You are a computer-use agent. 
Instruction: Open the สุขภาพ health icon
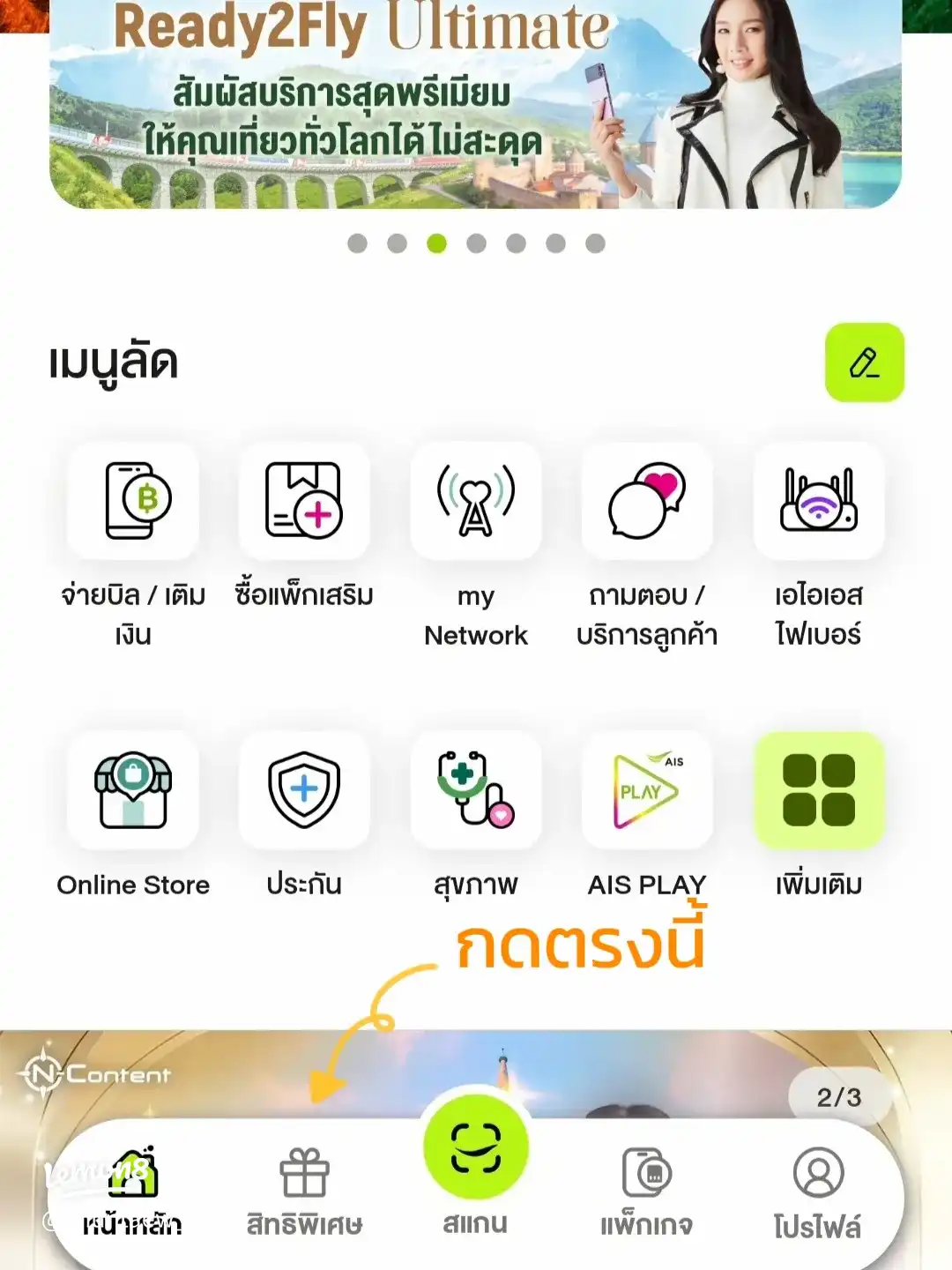[x=476, y=789]
